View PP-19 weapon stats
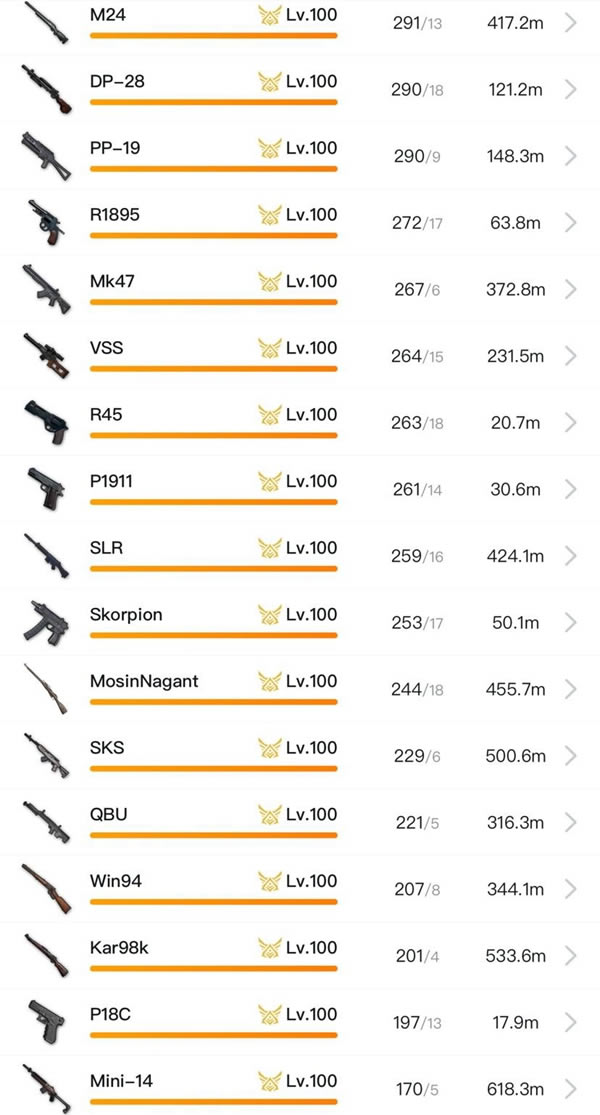The width and height of the screenshot is (600, 1115). coord(300,156)
